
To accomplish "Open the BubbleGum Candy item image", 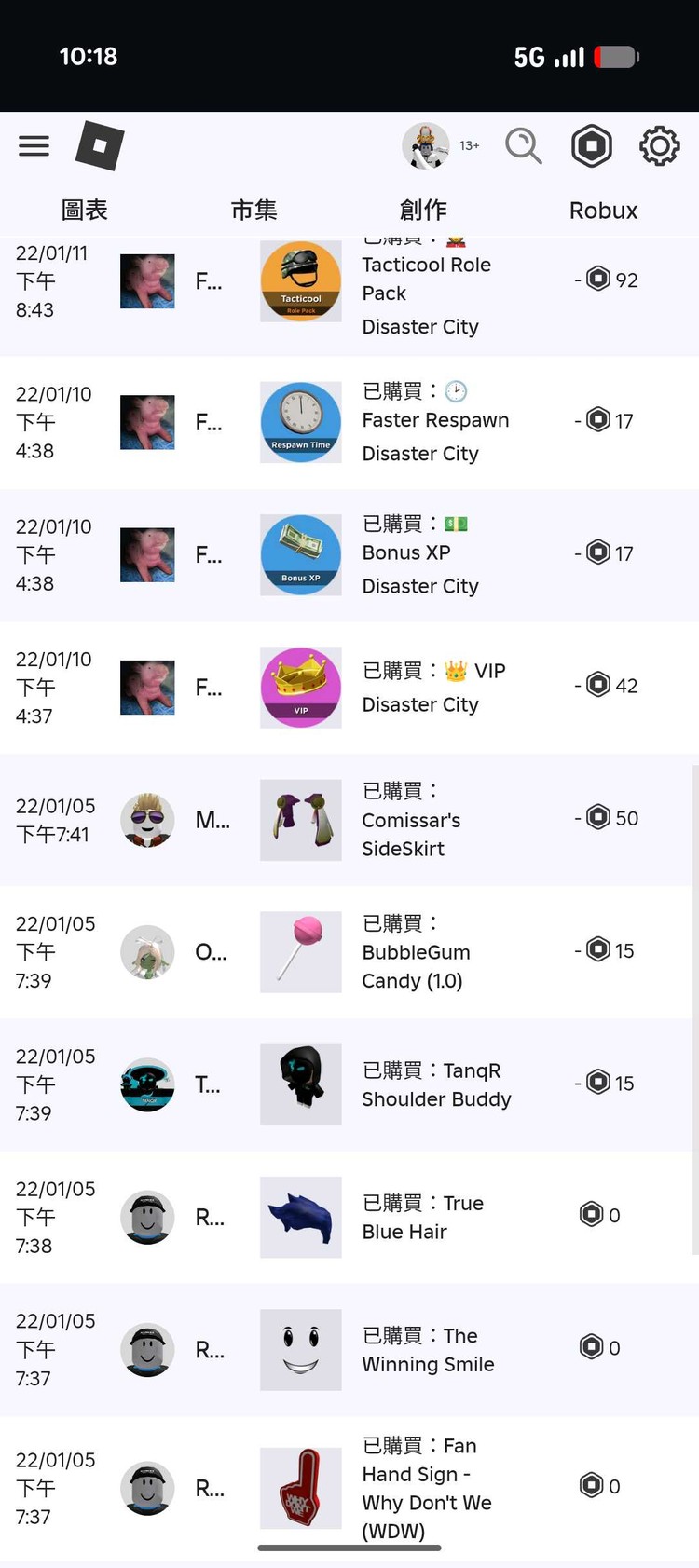I will click(300, 952).
